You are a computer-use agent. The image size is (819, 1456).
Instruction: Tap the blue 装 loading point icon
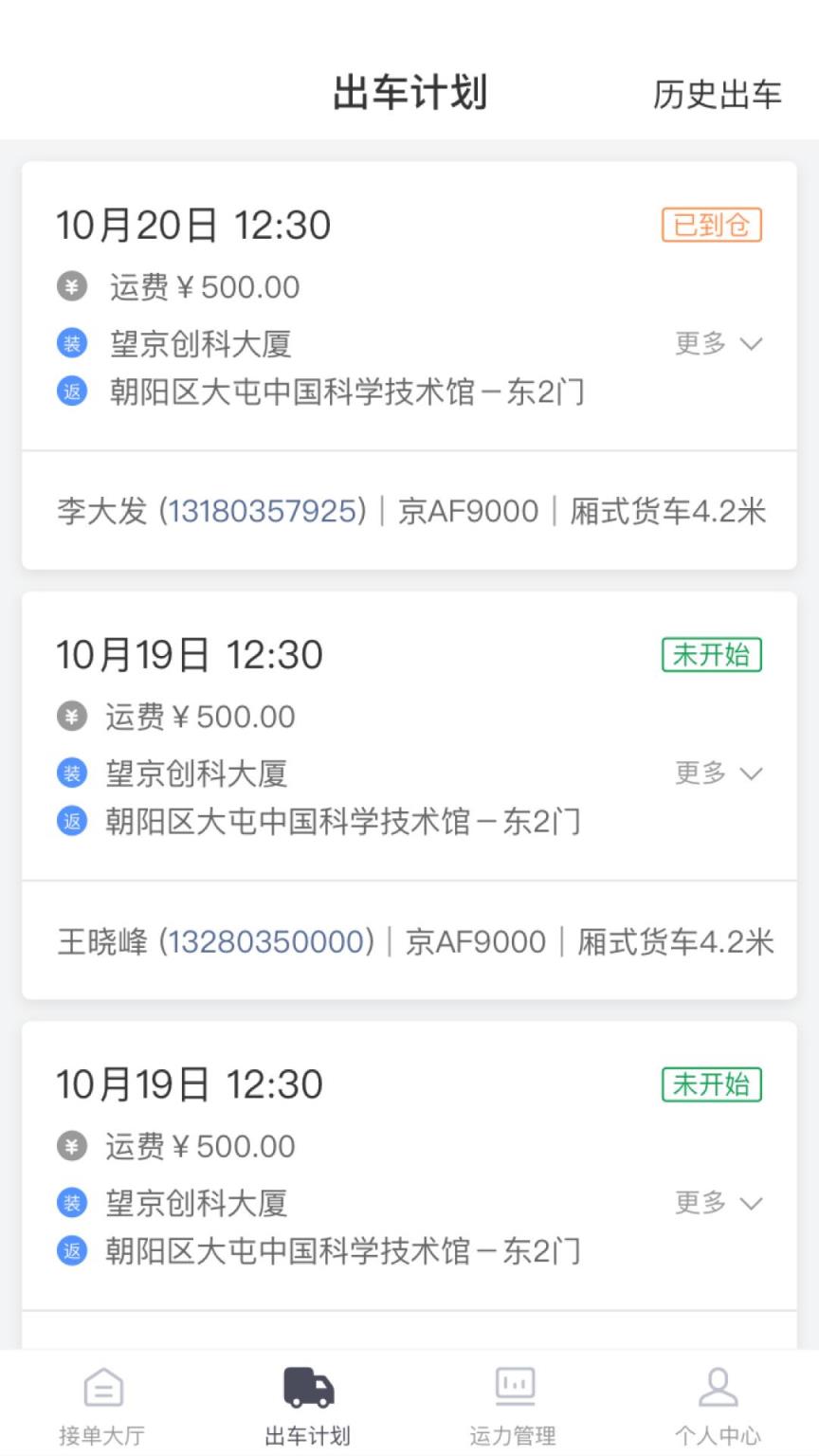coord(71,343)
